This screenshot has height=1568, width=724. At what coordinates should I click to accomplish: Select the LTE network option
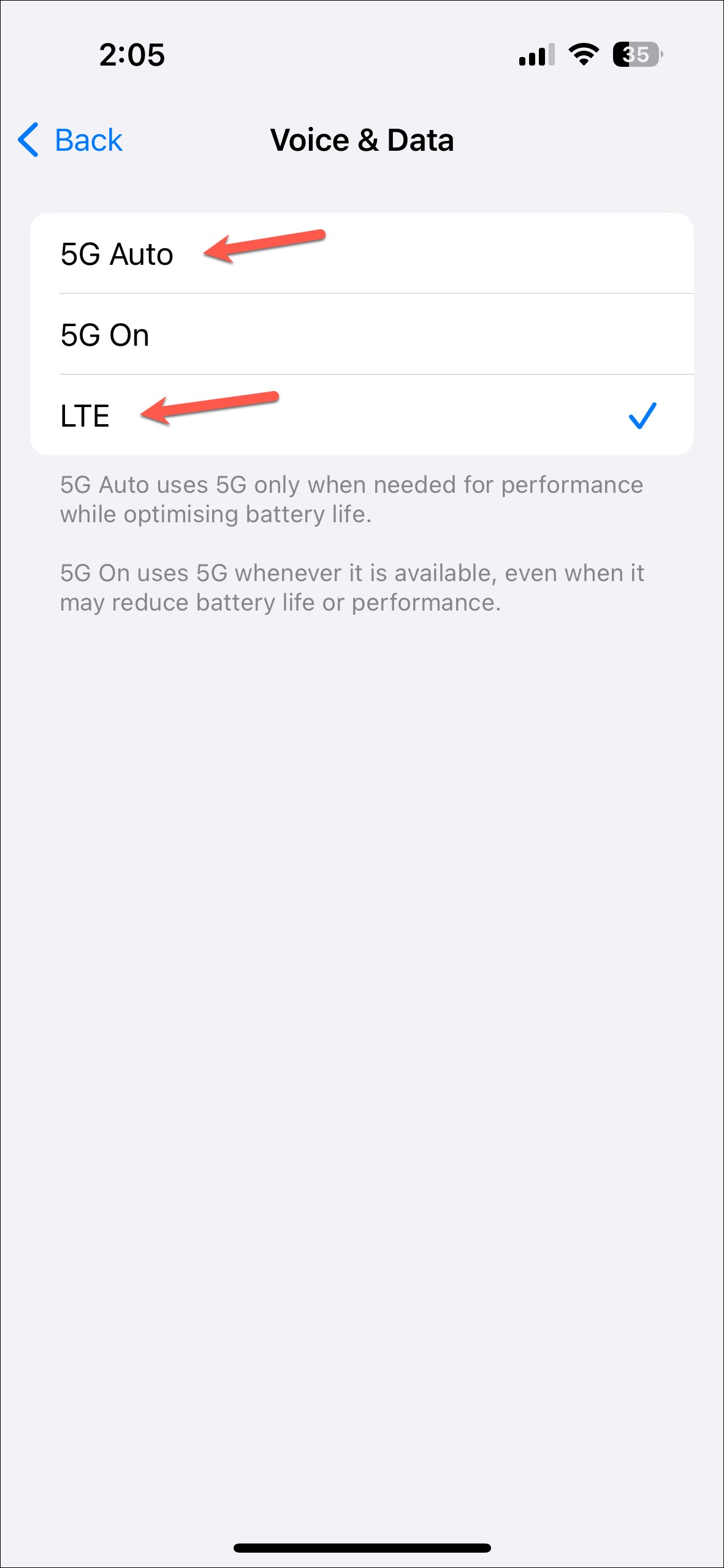(x=362, y=415)
